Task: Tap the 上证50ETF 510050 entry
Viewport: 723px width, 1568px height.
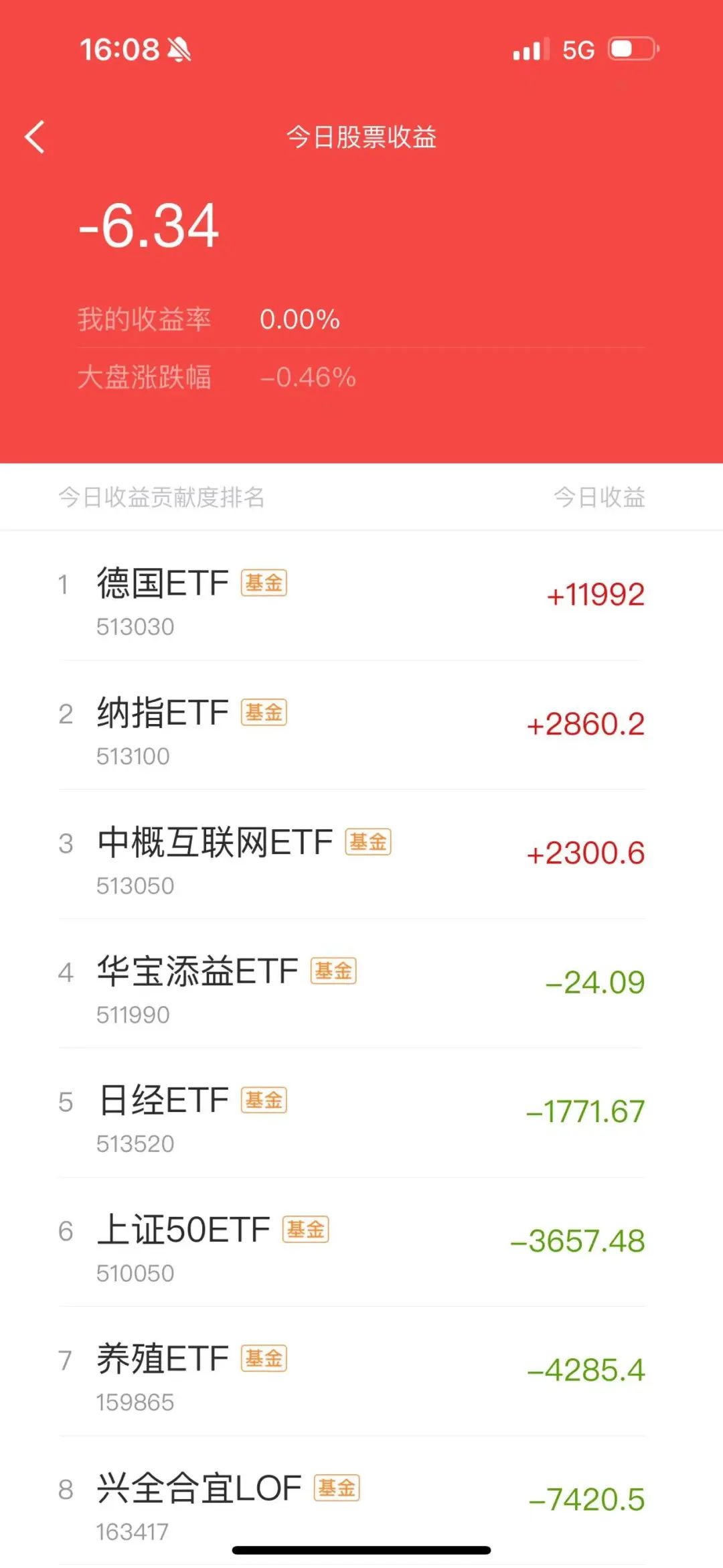Action: [x=361, y=1242]
